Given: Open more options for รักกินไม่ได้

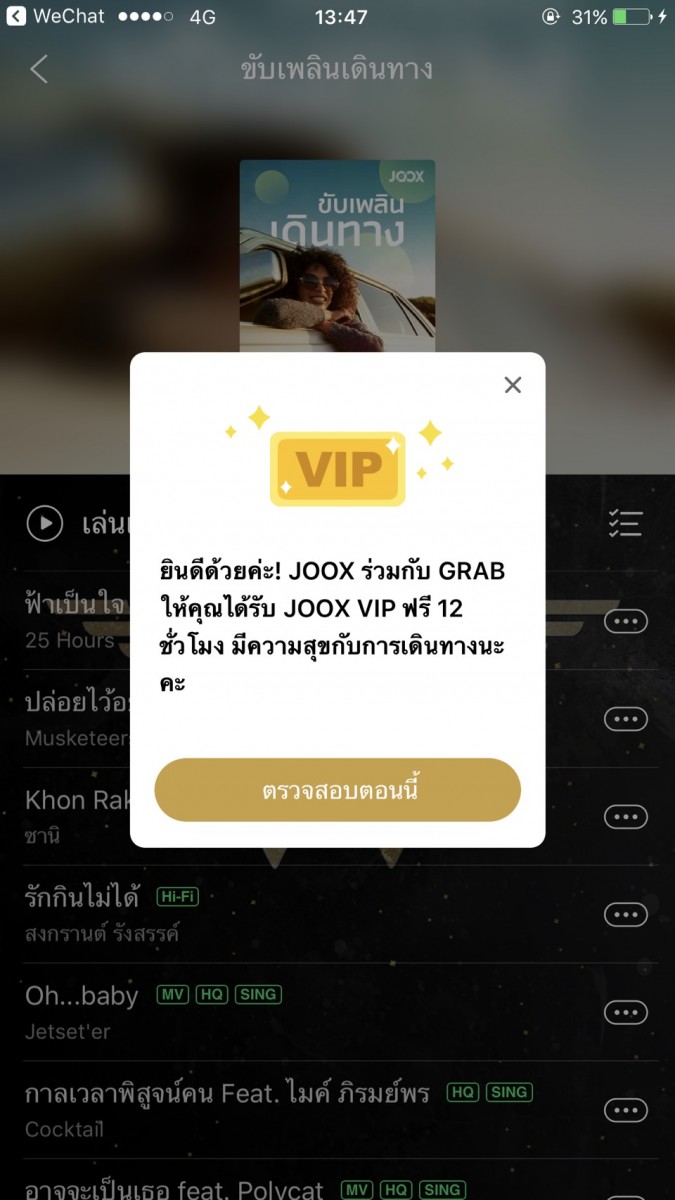Looking at the screenshot, I should (x=625, y=914).
